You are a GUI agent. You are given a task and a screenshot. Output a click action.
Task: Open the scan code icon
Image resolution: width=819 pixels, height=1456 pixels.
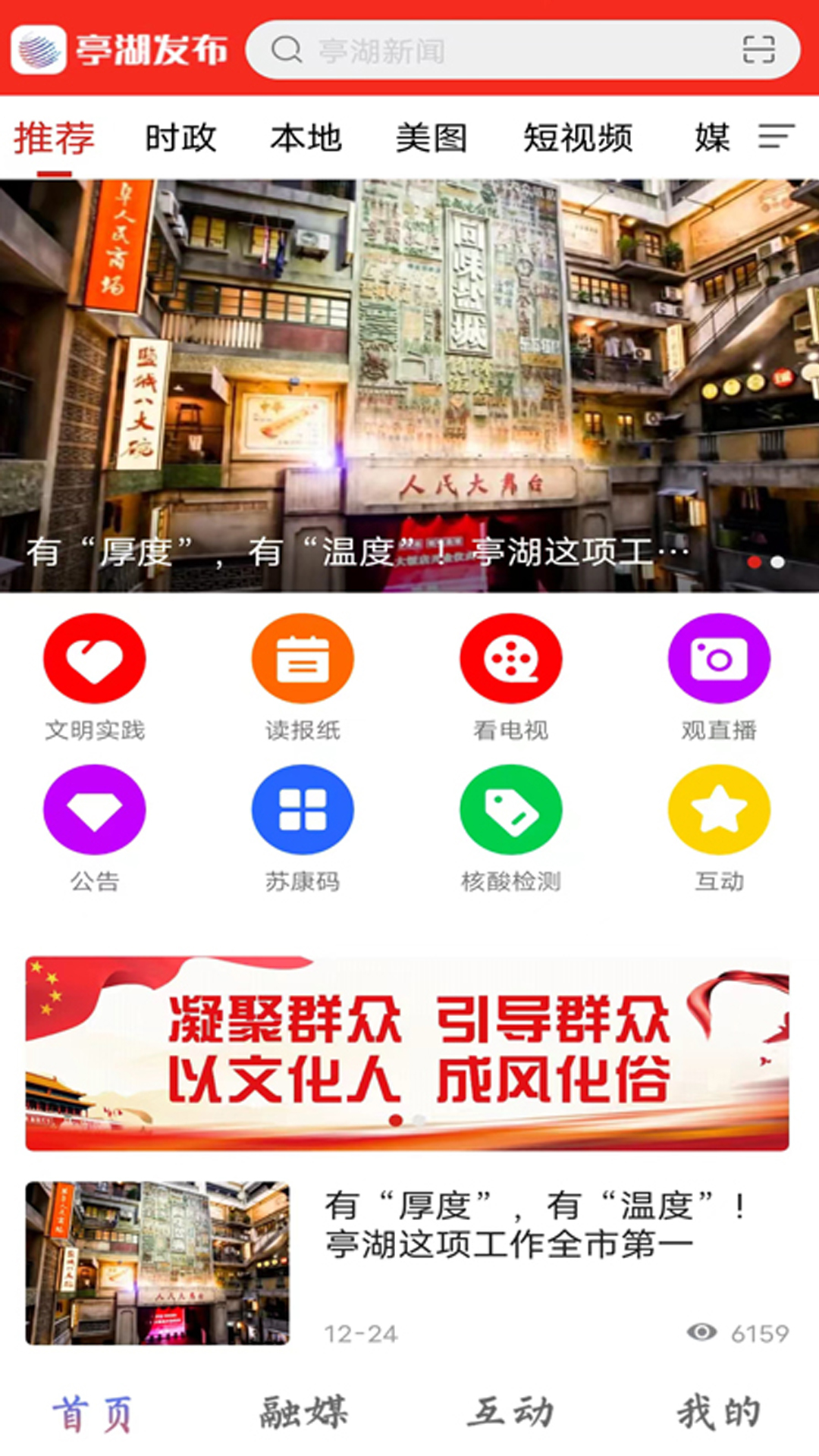pyautogui.click(x=758, y=50)
